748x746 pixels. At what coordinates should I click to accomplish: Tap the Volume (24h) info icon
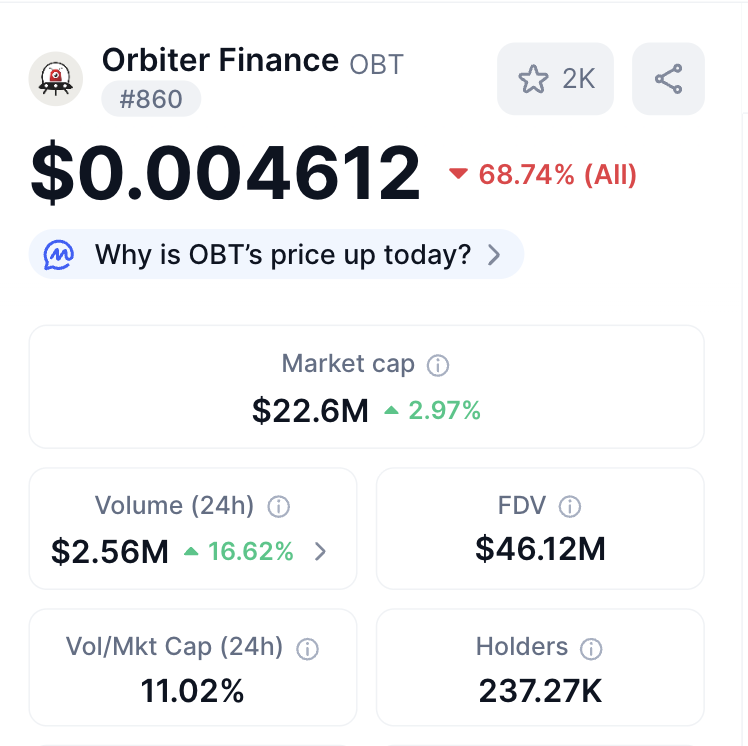click(x=279, y=507)
